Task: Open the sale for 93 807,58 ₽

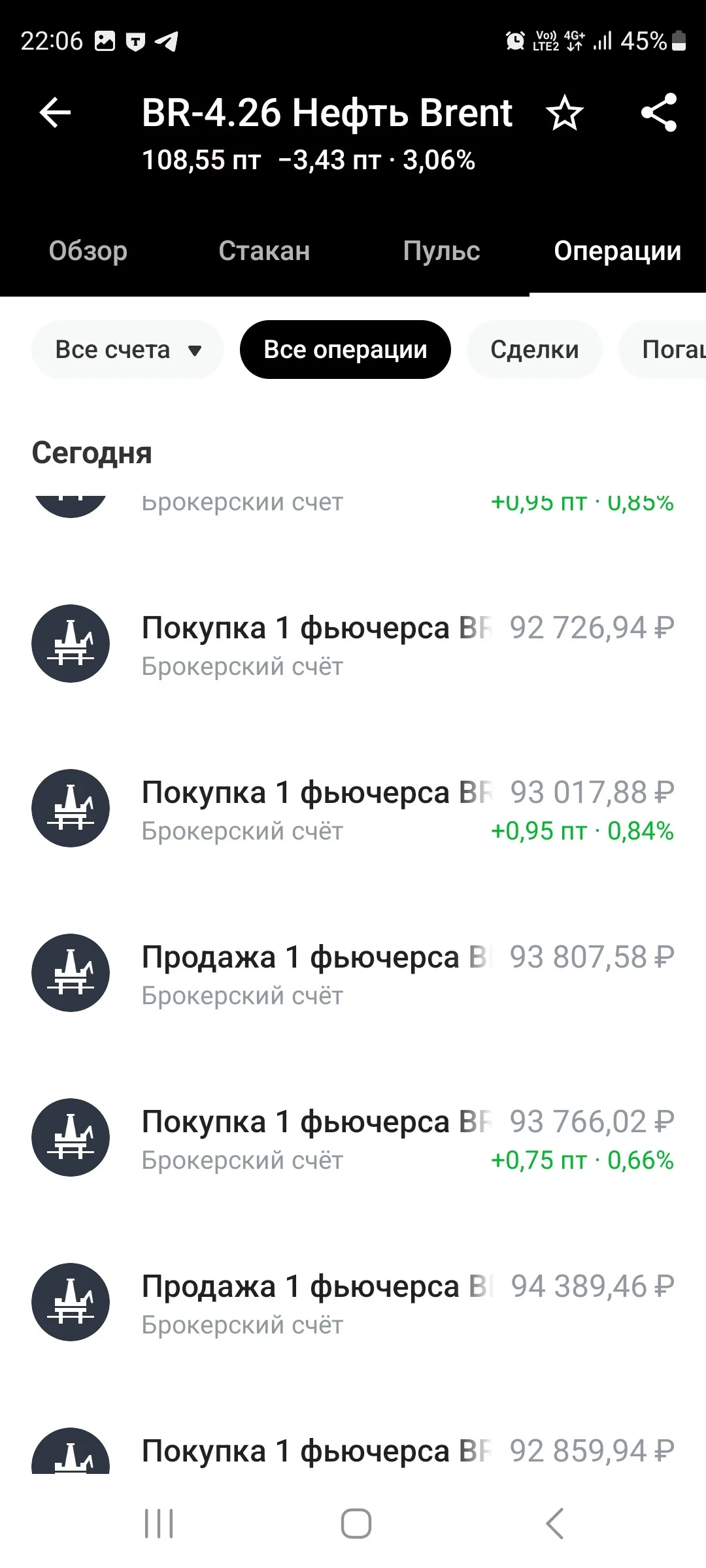Action: (x=353, y=973)
